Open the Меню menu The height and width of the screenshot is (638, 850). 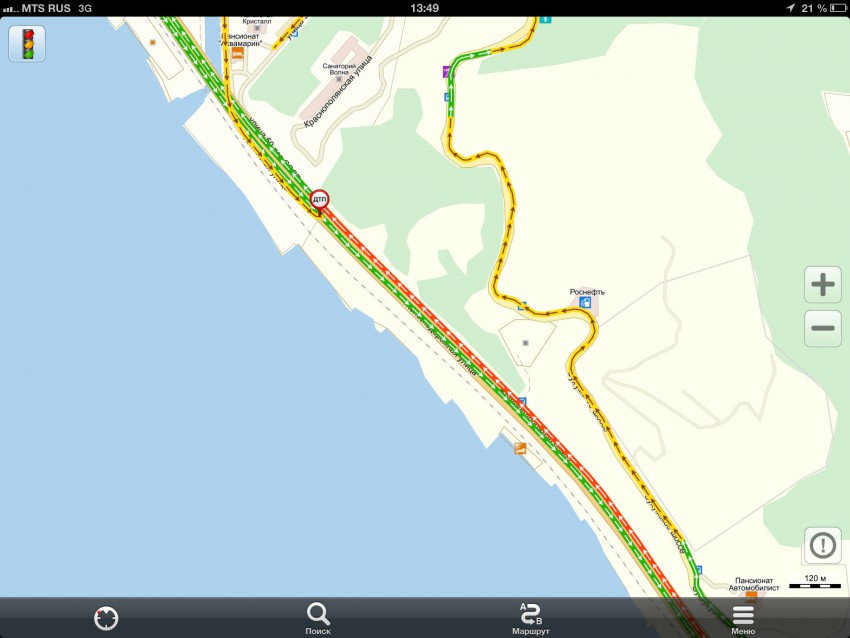tap(743, 618)
